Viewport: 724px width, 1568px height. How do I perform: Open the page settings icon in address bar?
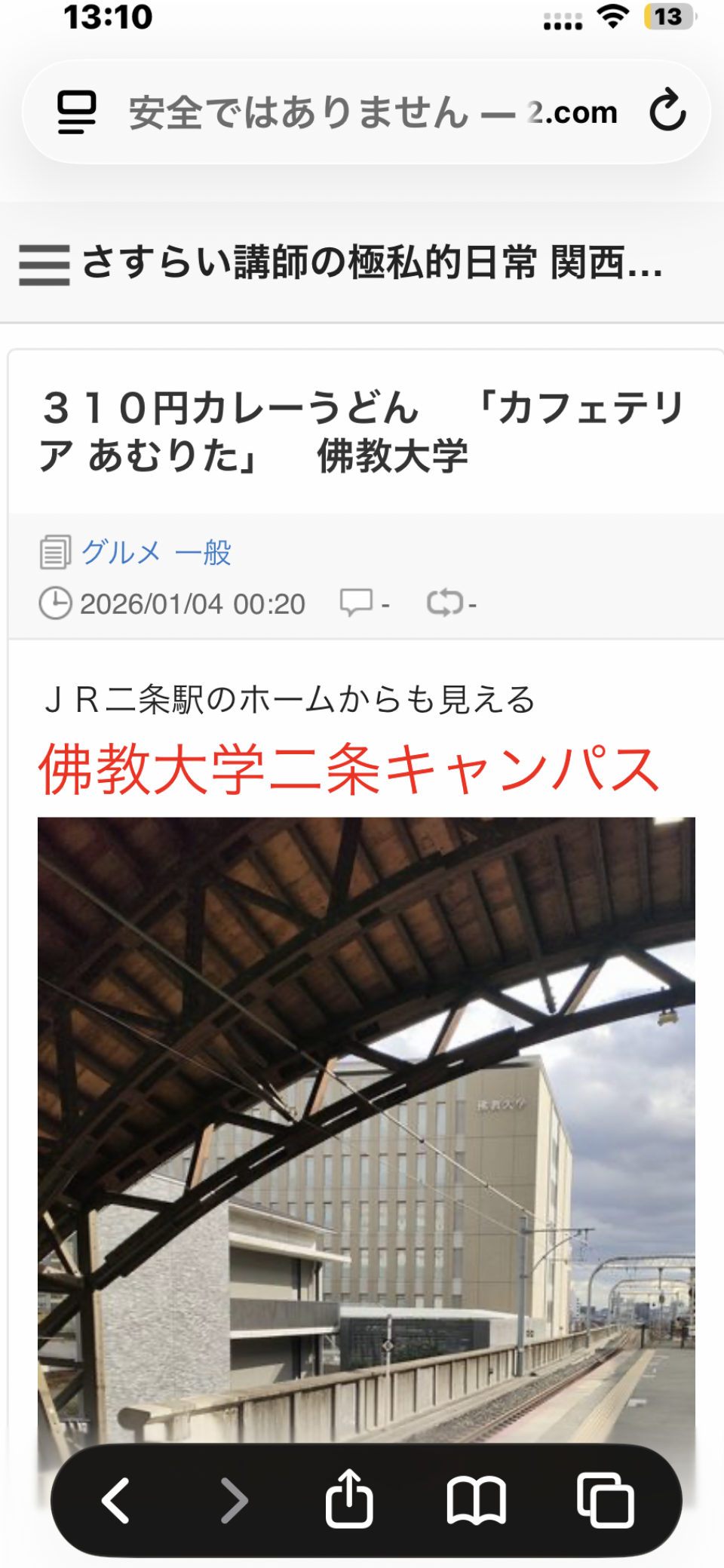click(x=77, y=112)
